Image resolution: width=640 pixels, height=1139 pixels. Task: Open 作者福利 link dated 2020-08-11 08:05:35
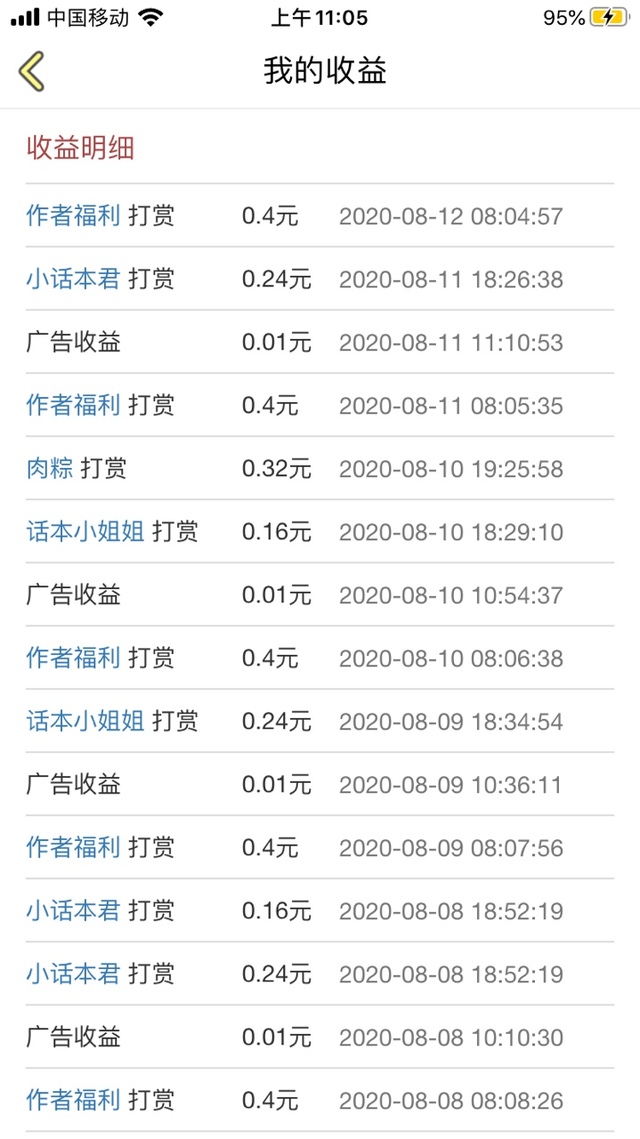(x=73, y=405)
